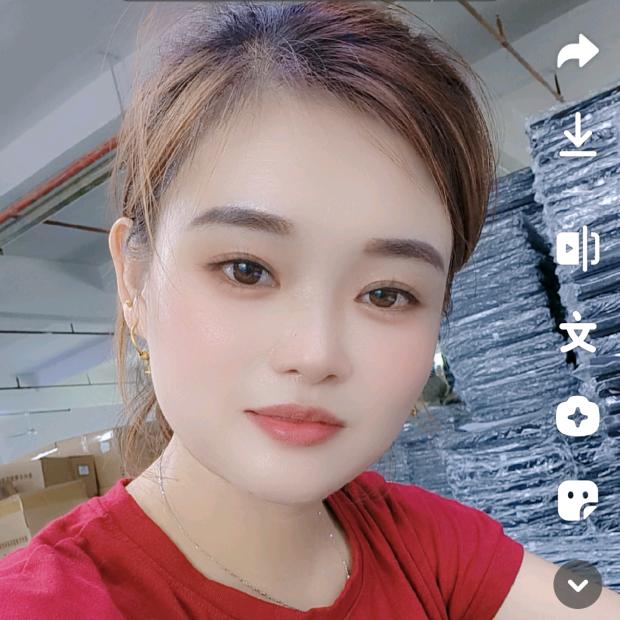Expand more tools with the down chevron
Screen dimensions: 620x620
coord(578,584)
